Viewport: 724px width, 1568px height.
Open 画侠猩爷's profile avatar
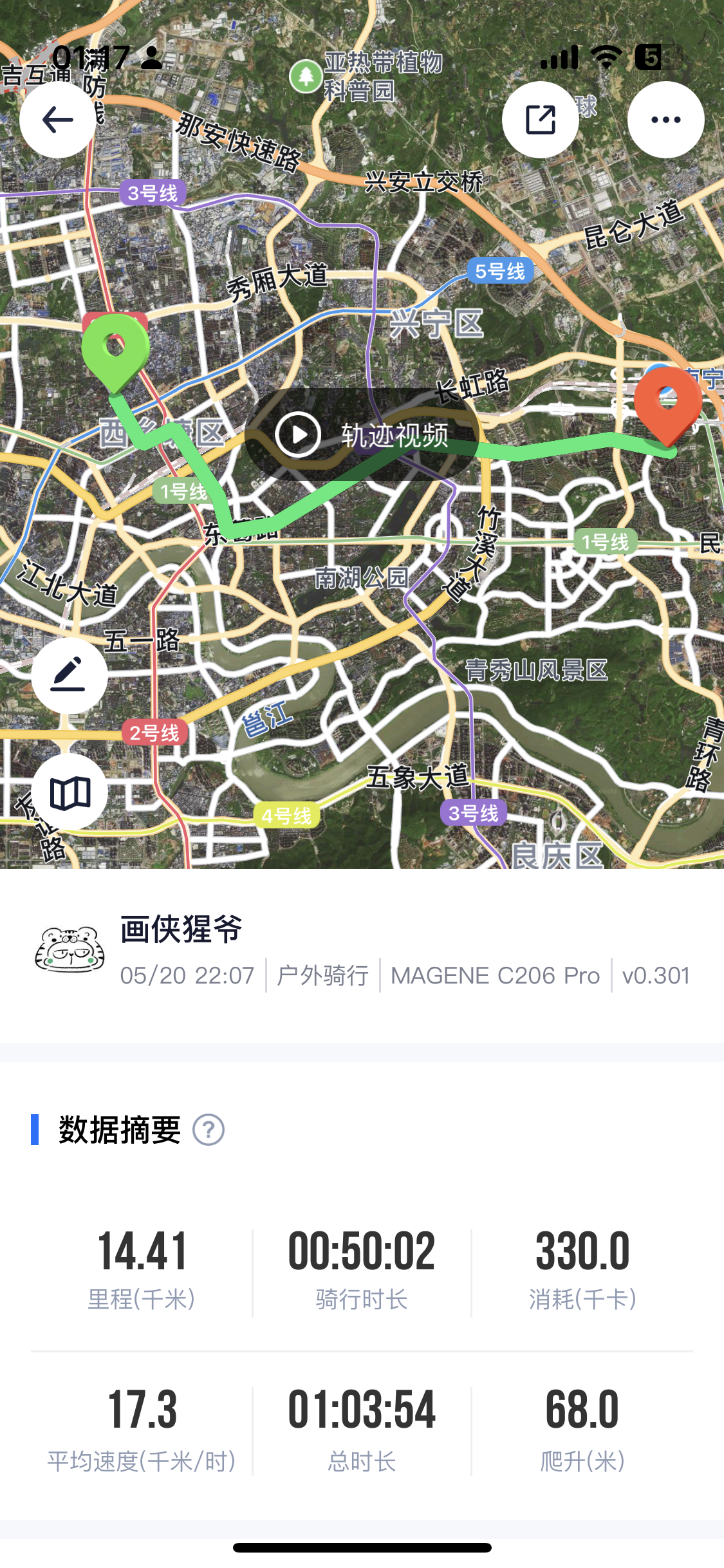(x=70, y=949)
